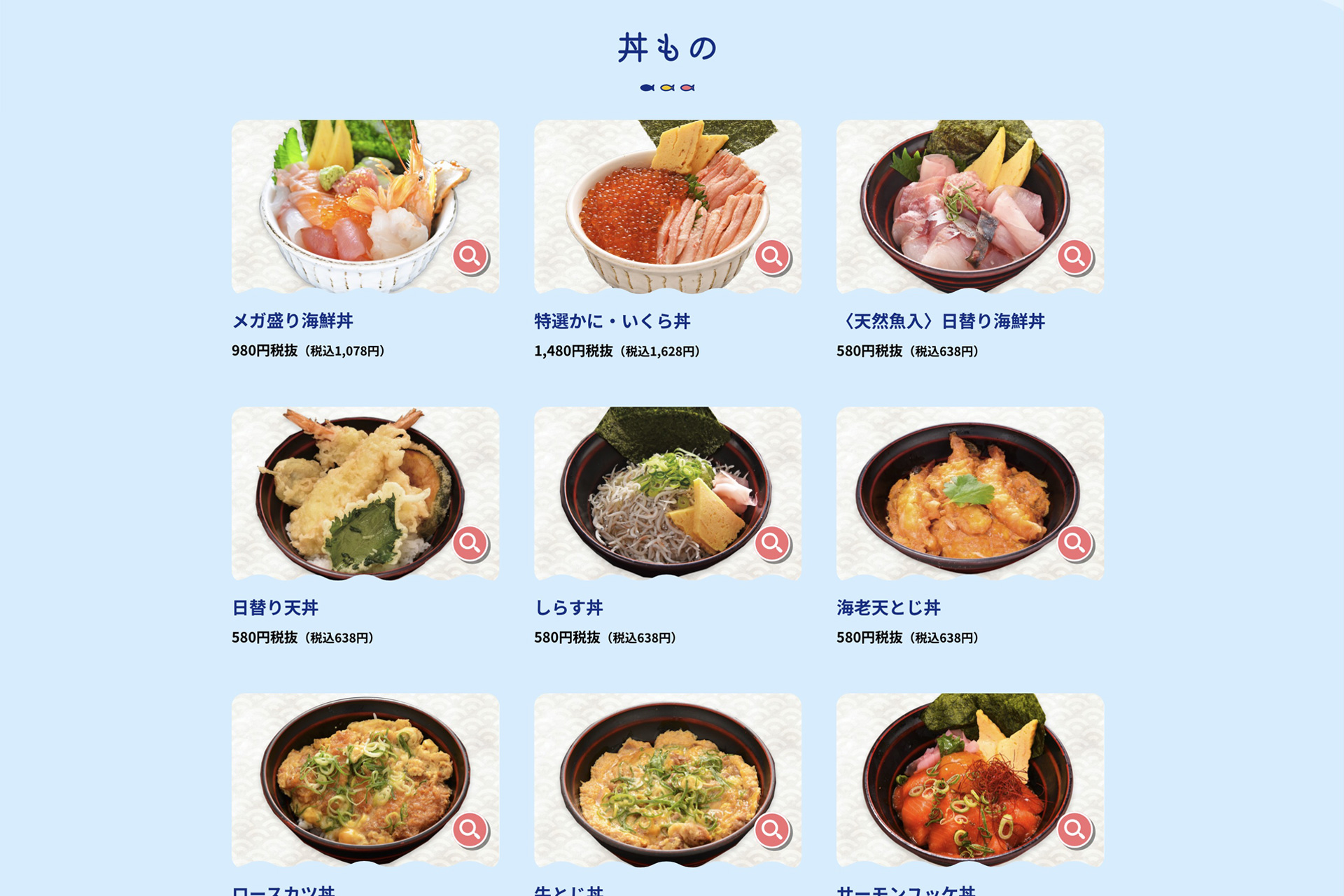Screen dimensions: 1344x896
Task: Zoom the 特選かに・いくら丼 image
Action: pos(772,256)
